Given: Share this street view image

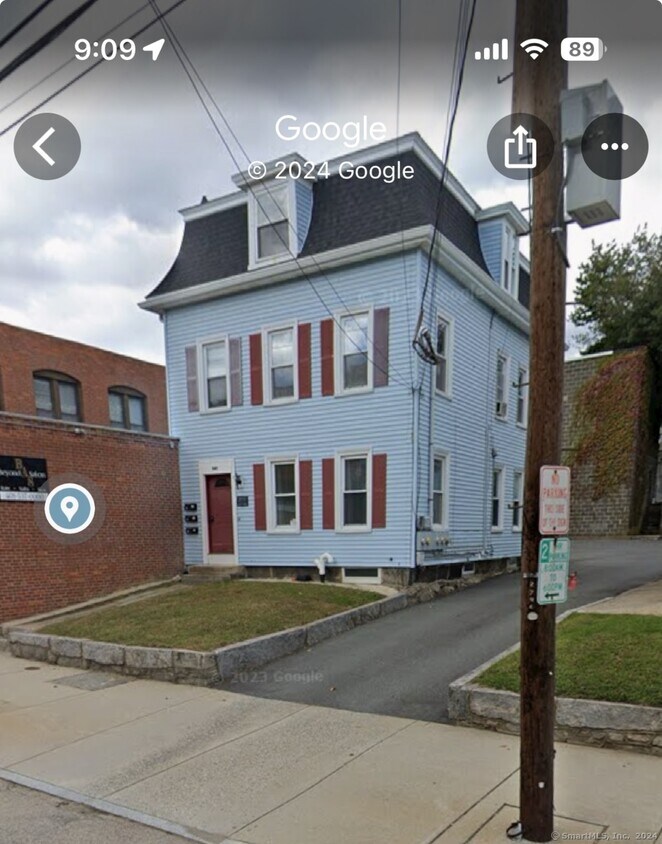Looking at the screenshot, I should coord(520,146).
